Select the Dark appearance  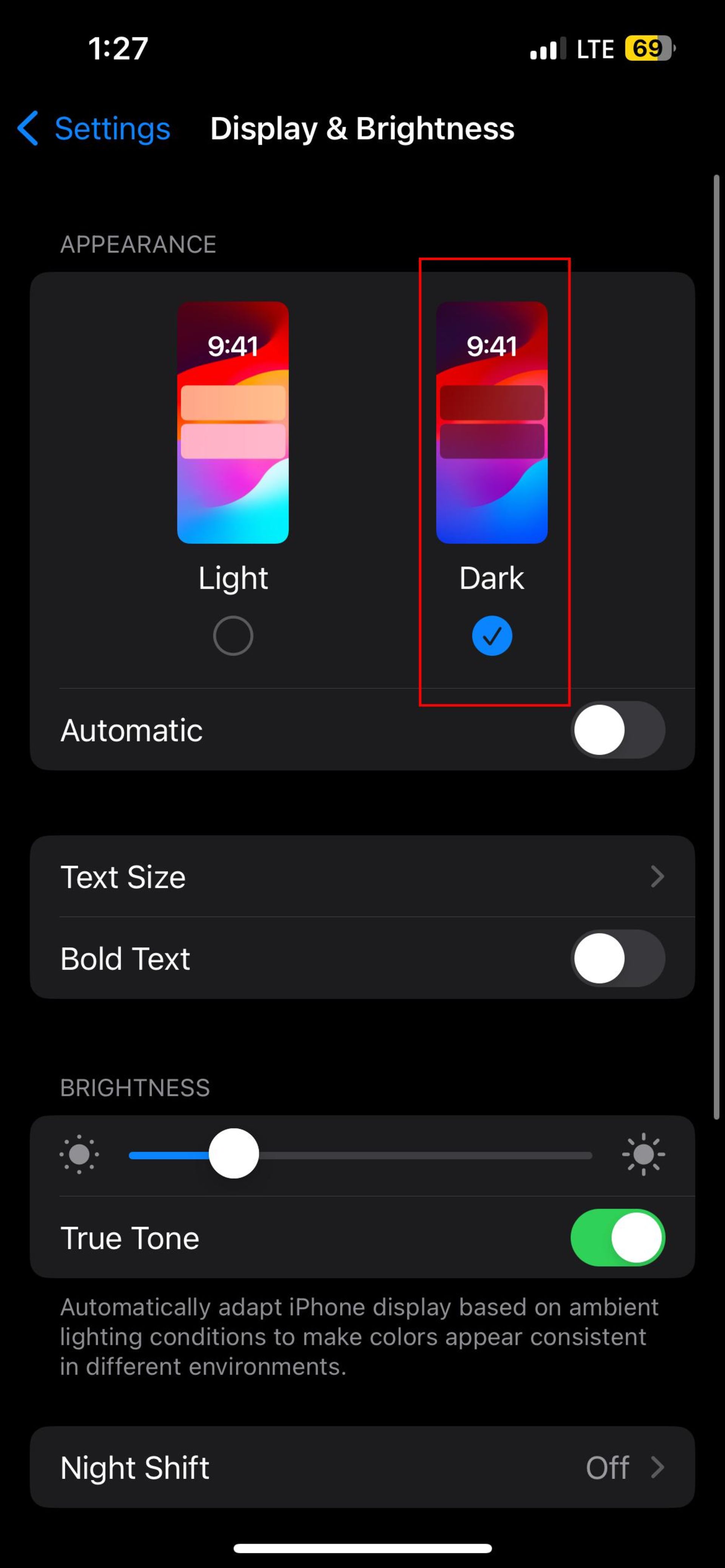point(492,636)
